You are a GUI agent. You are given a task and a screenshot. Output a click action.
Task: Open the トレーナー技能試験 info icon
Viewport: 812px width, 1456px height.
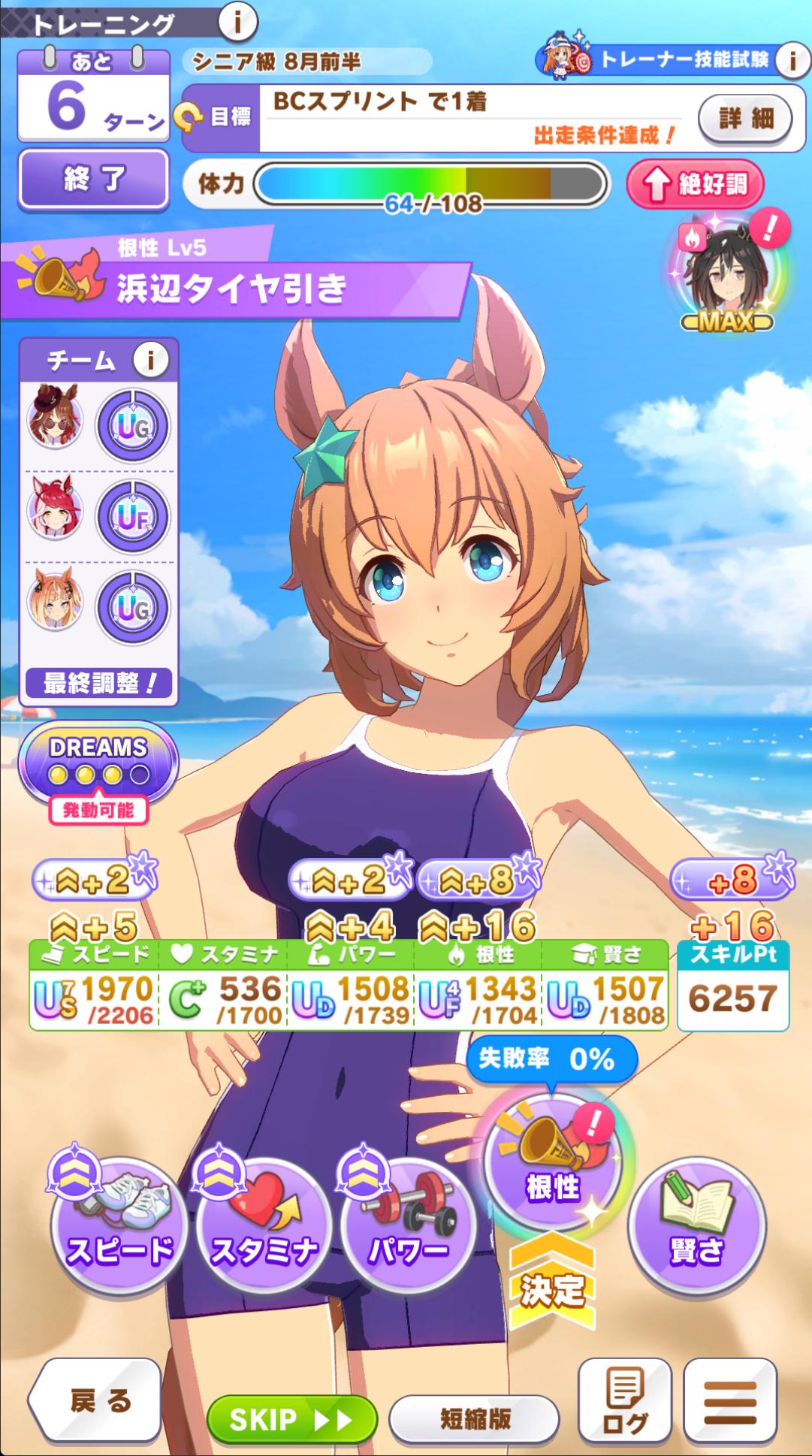click(x=790, y=59)
